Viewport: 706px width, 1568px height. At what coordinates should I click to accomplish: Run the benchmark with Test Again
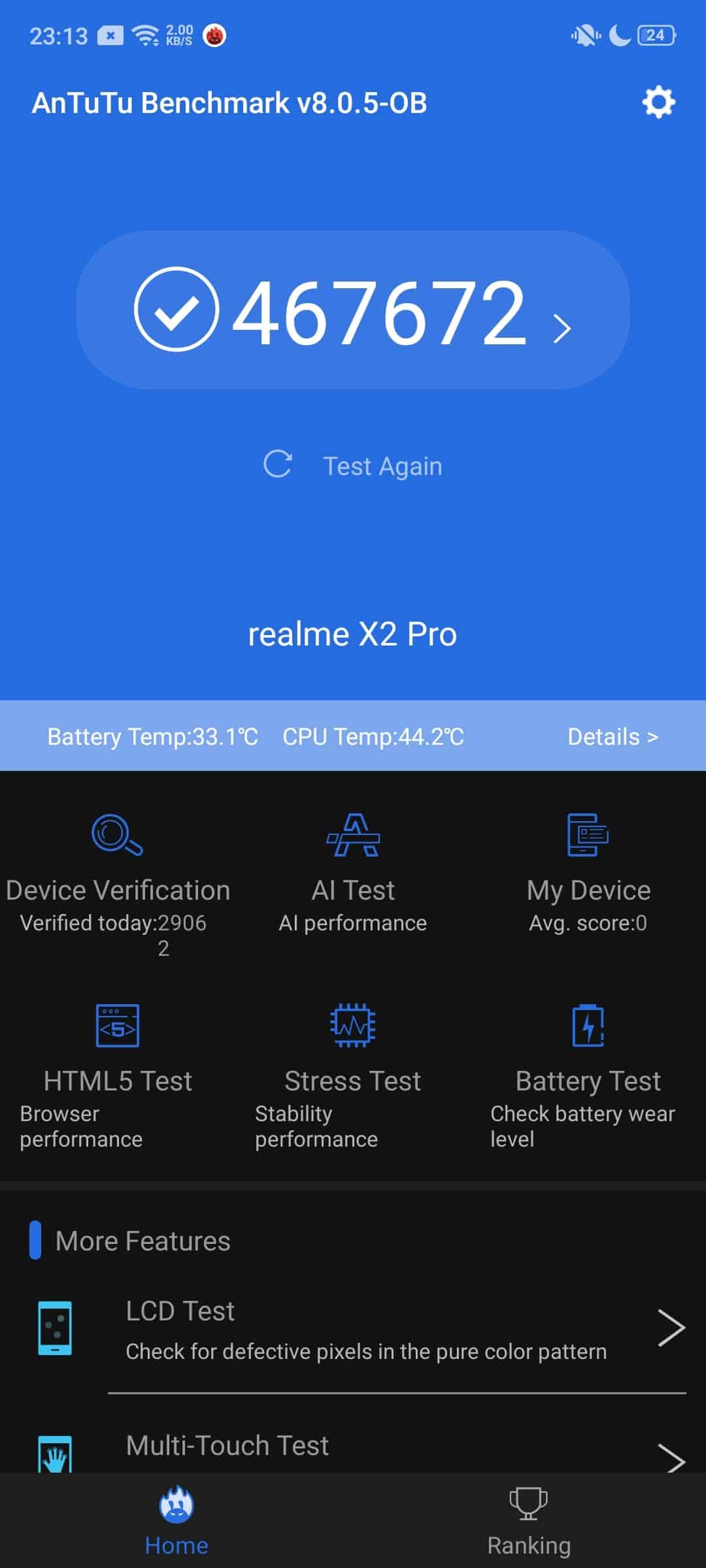[353, 466]
